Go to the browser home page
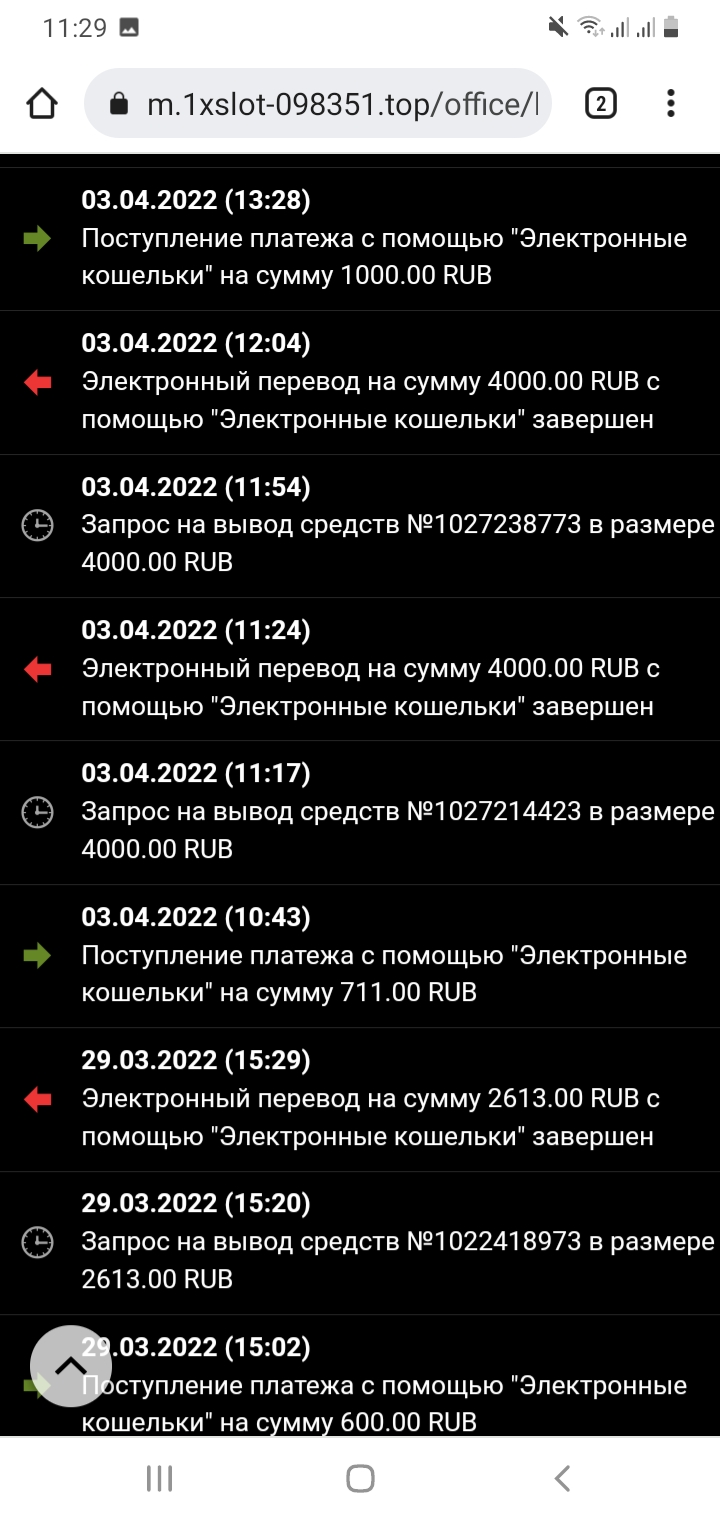The image size is (720, 1520). [x=42, y=104]
